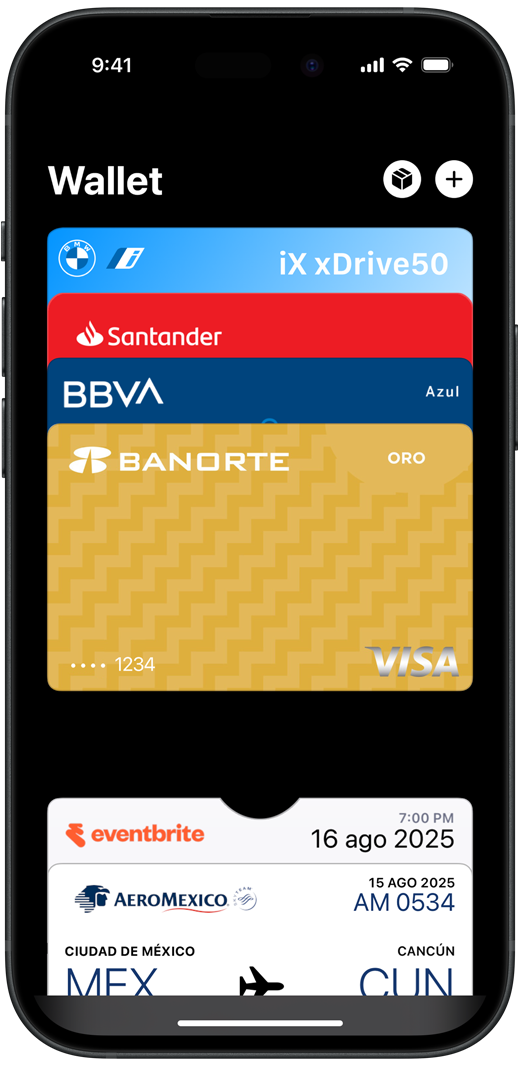Open the orders box icon
Viewport: 520px width, 1066px height.
pos(402,179)
